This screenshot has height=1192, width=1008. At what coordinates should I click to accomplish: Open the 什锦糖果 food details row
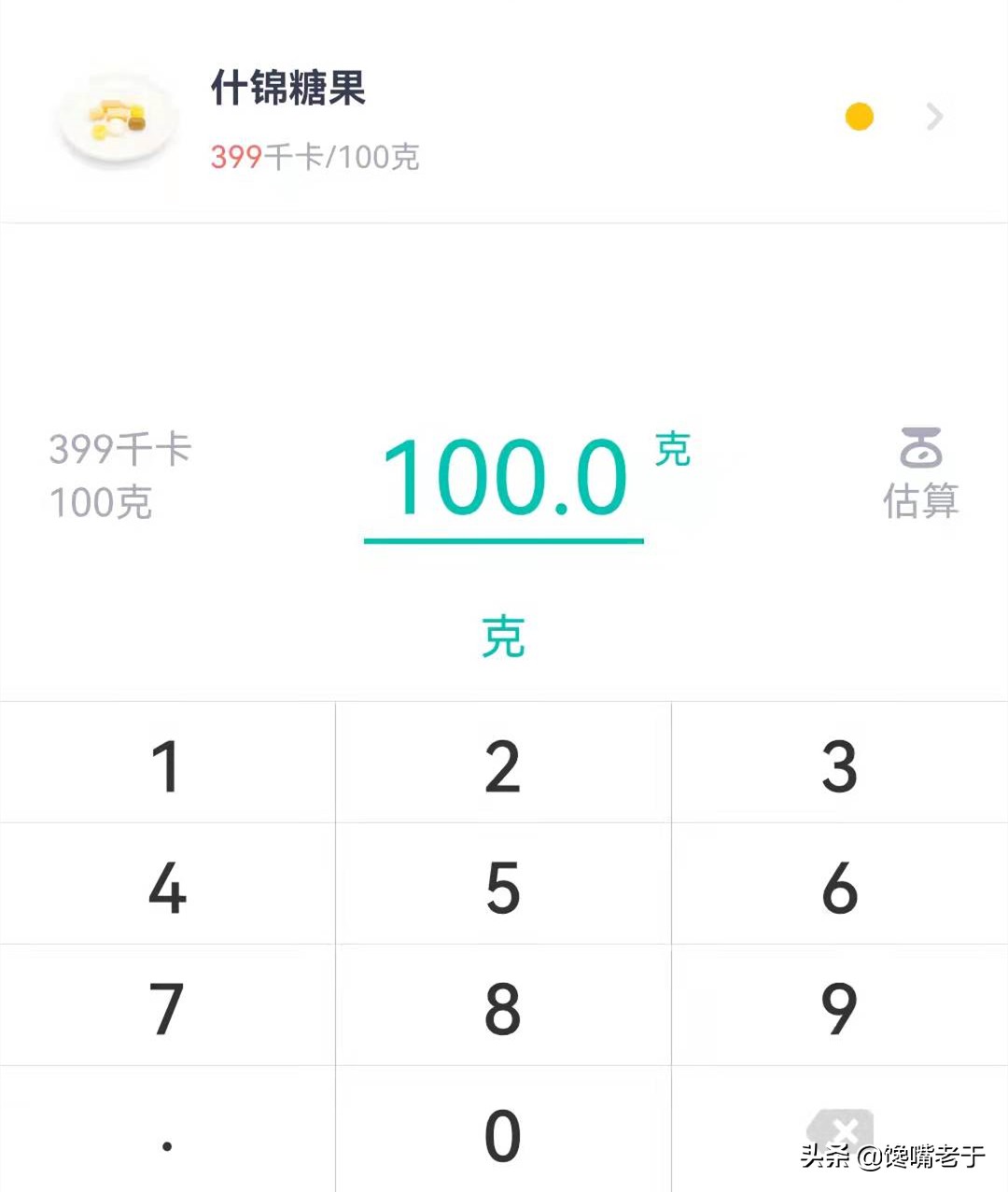[x=502, y=119]
